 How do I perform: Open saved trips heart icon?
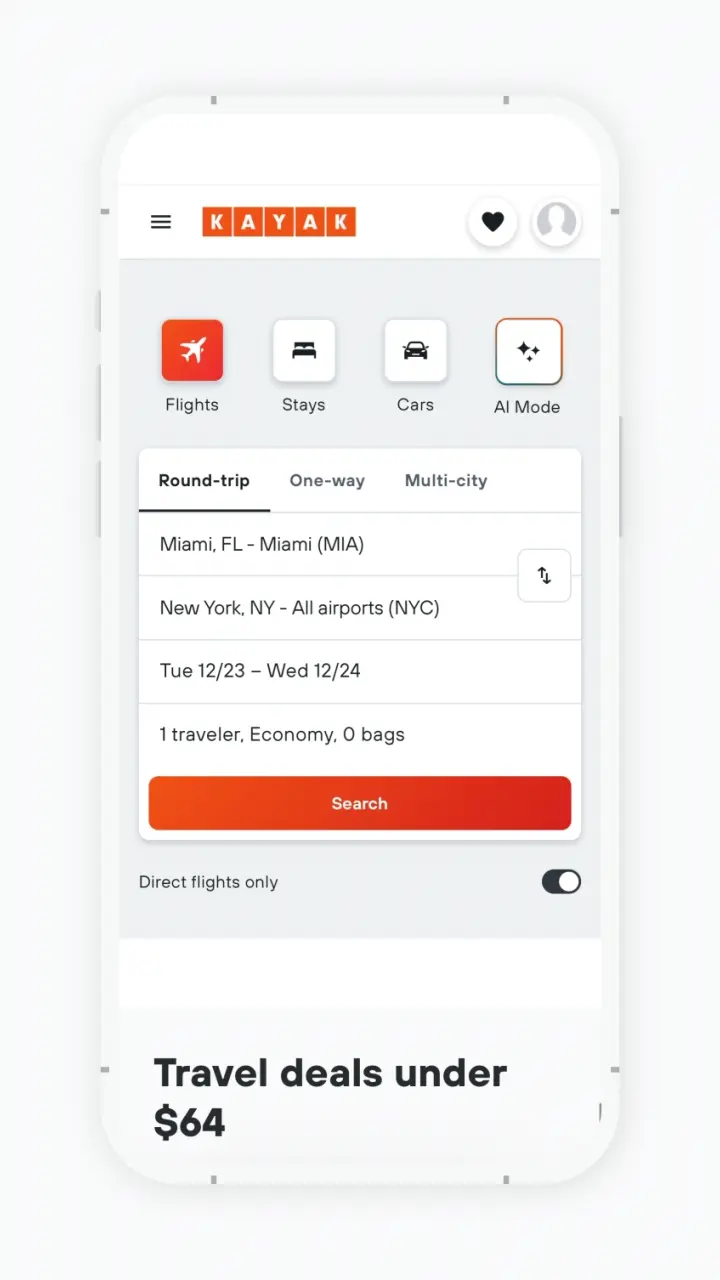pos(492,222)
